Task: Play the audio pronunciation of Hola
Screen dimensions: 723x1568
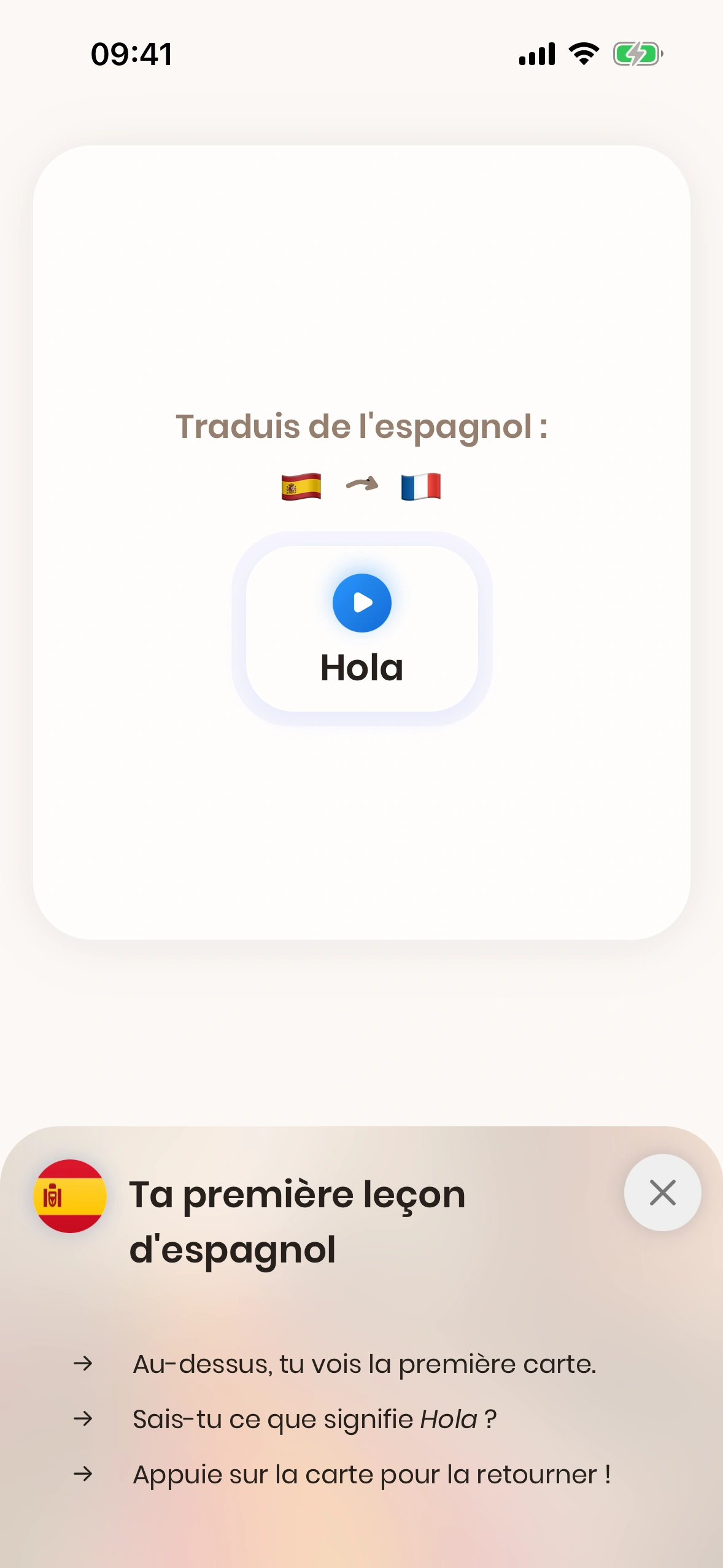Action: [x=361, y=602]
